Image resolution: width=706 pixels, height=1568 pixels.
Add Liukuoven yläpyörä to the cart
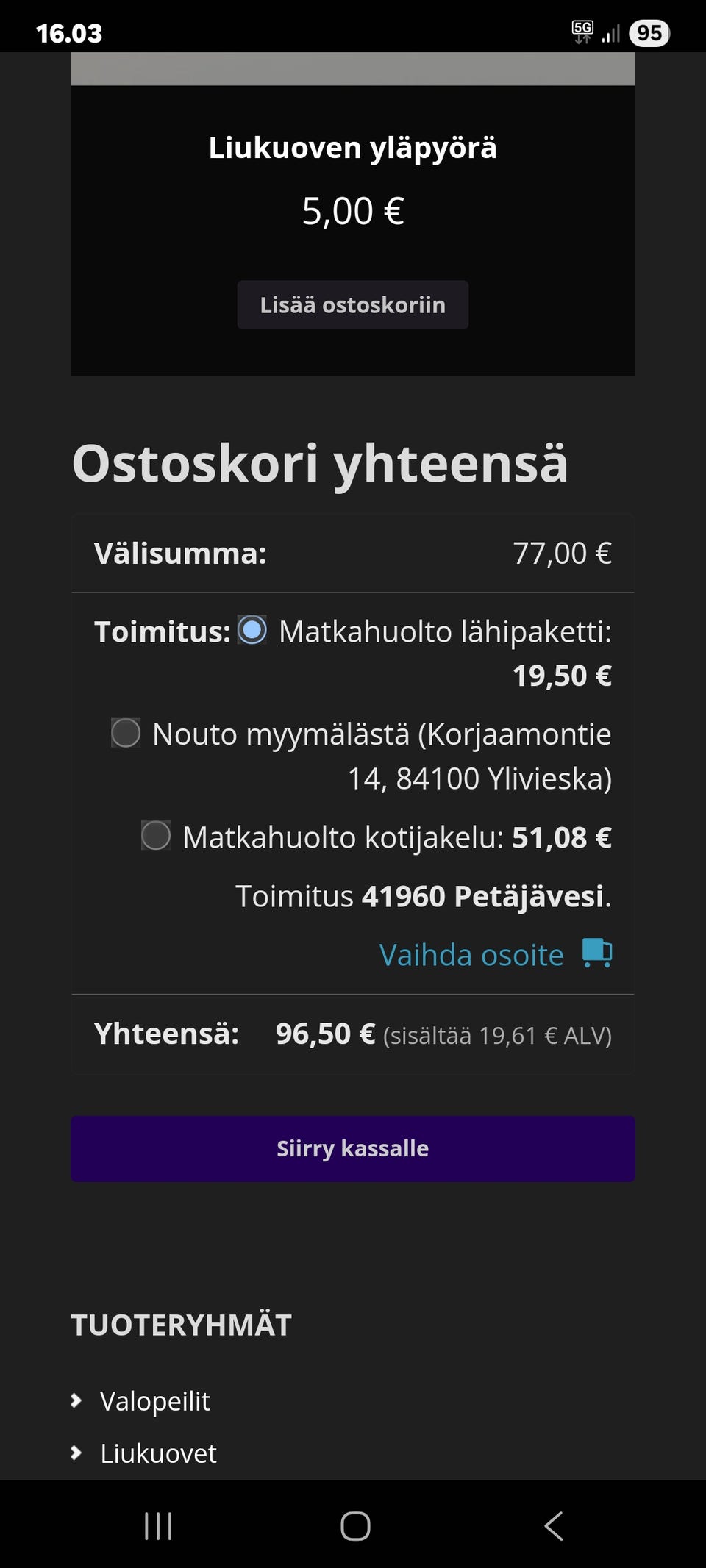352,305
